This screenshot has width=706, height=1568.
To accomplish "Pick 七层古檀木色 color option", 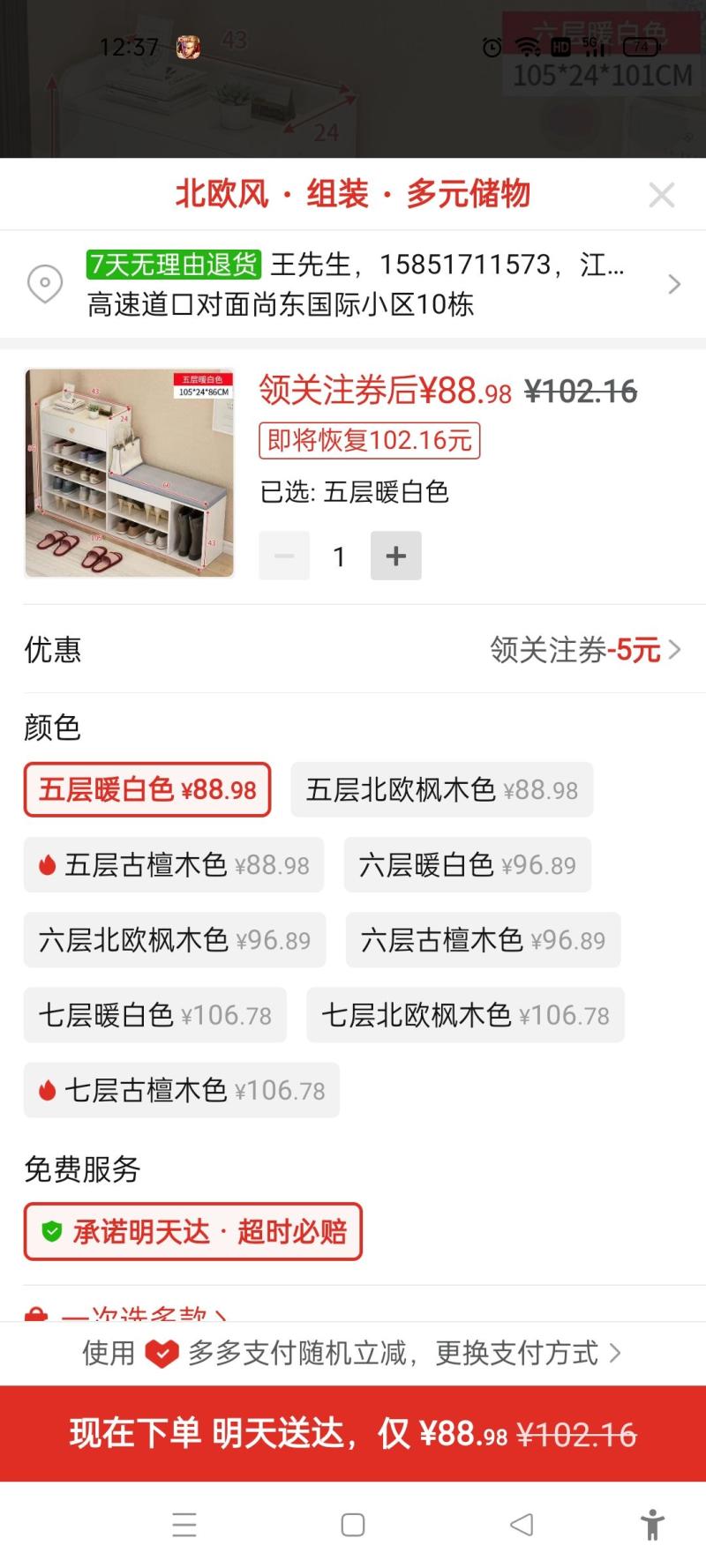I will 182,1091.
